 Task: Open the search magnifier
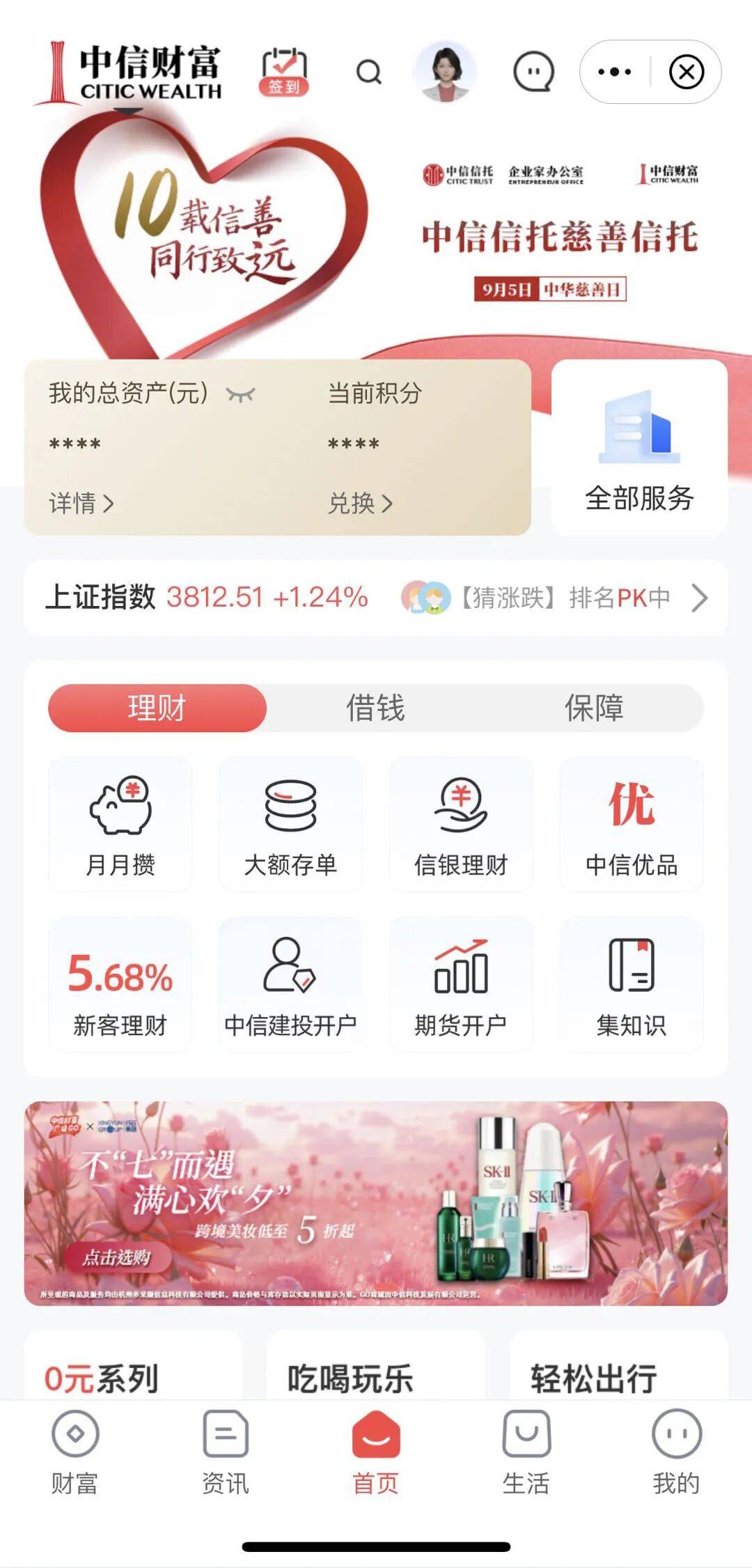[x=369, y=72]
